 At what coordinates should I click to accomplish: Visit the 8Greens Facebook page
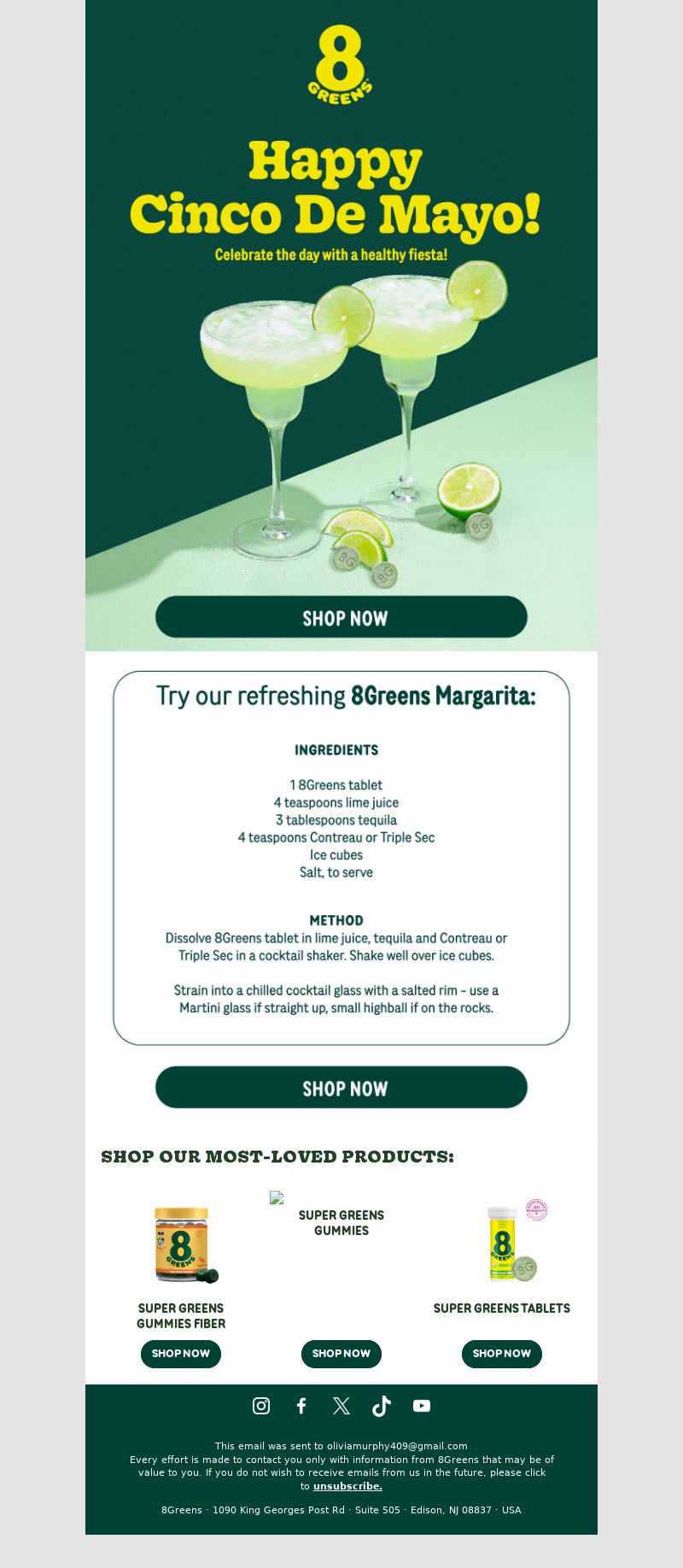tap(301, 1406)
